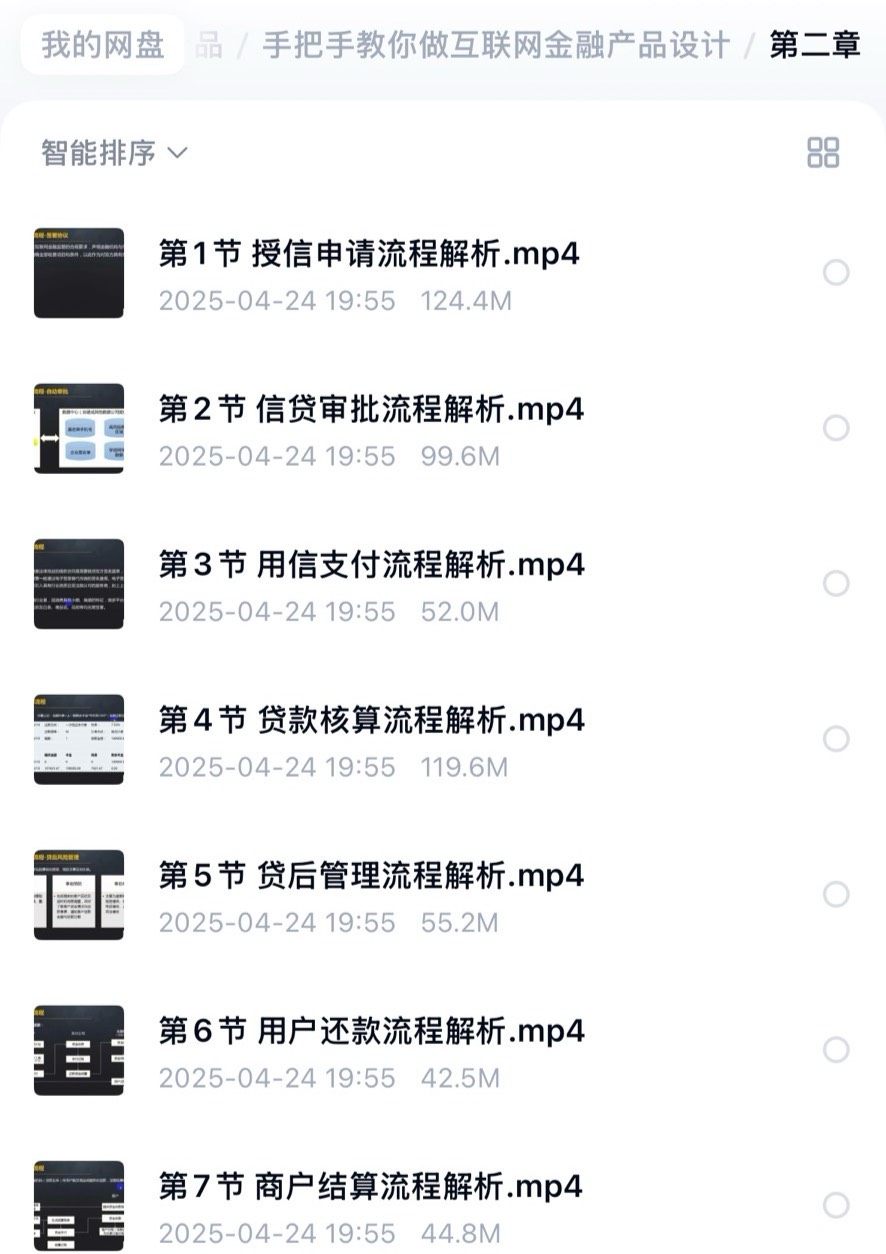Play 第1节 授信申请流程解析.mp4
Image resolution: width=886 pixels, height=1254 pixels.
click(369, 254)
